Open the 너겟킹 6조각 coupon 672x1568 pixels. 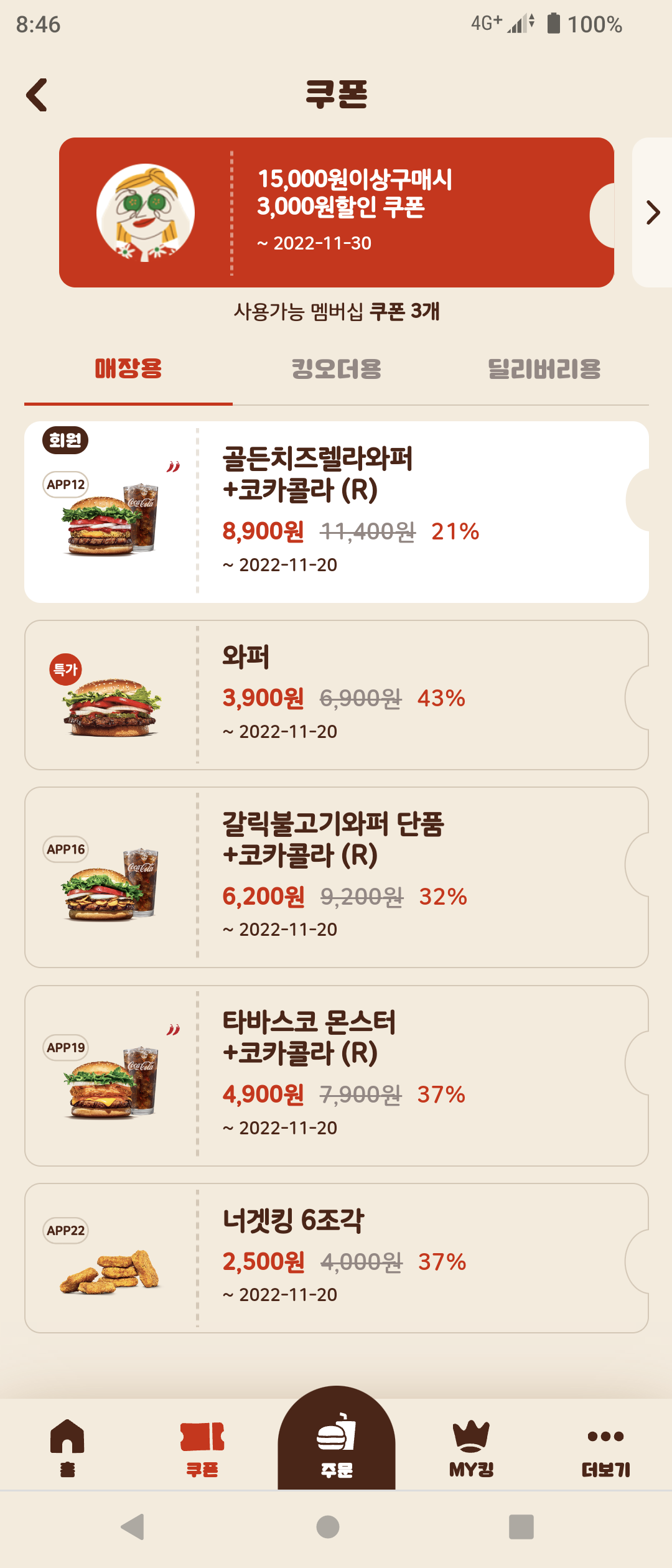click(336, 1258)
